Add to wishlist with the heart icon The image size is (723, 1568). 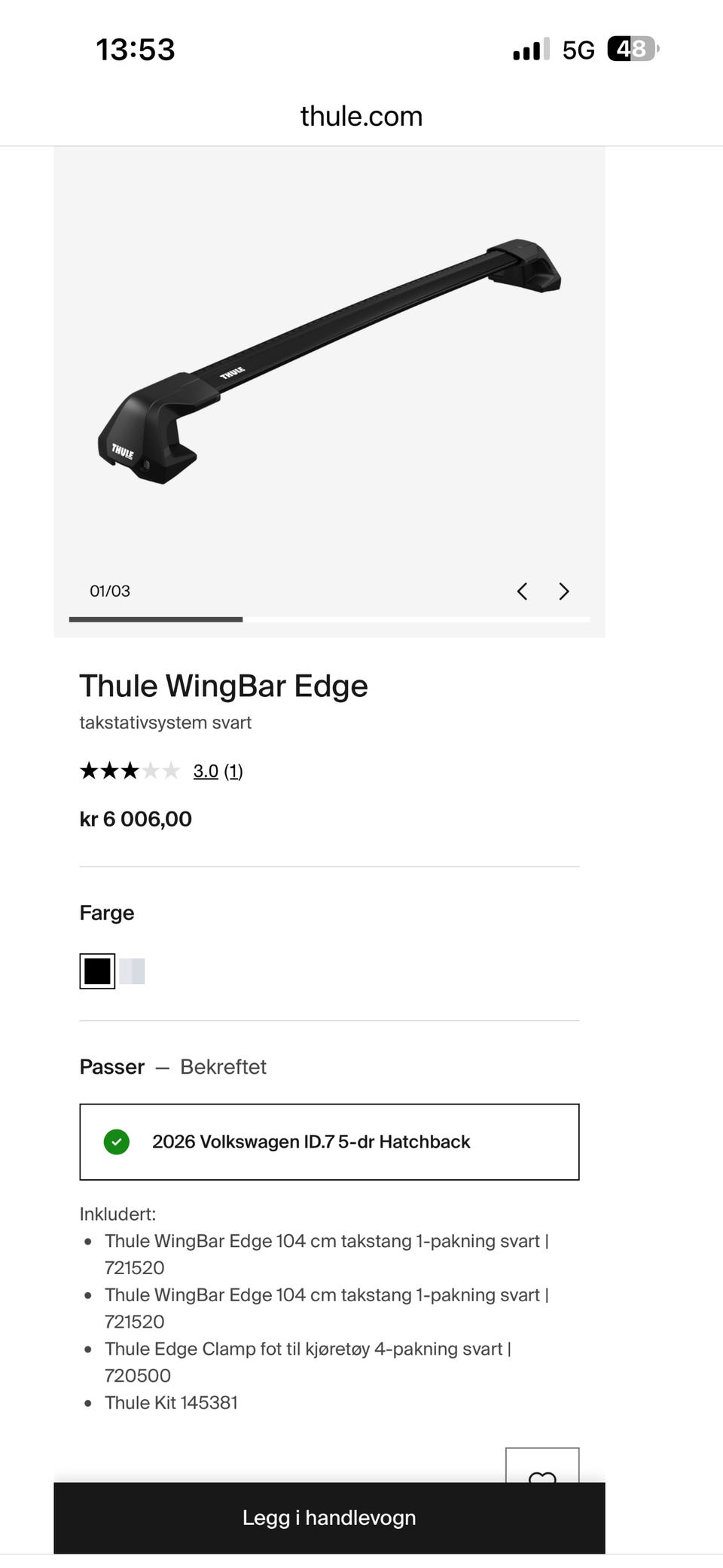point(542,1466)
